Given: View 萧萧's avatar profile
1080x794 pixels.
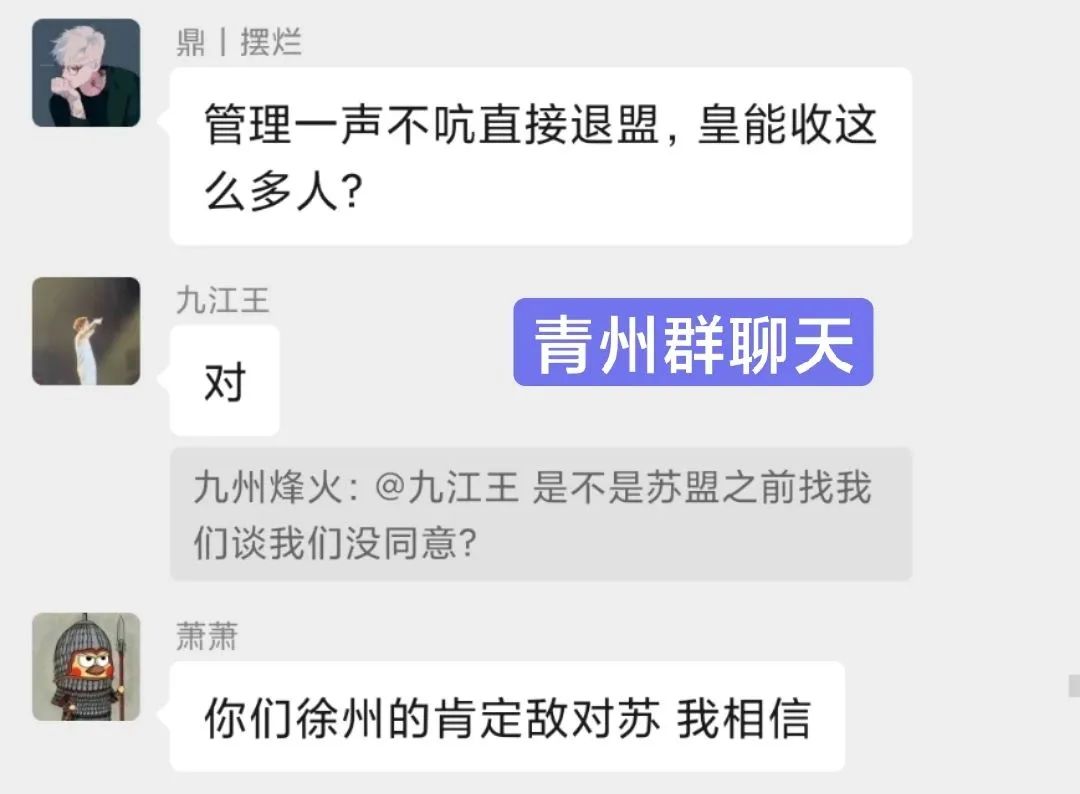Looking at the screenshot, I should (x=86, y=667).
